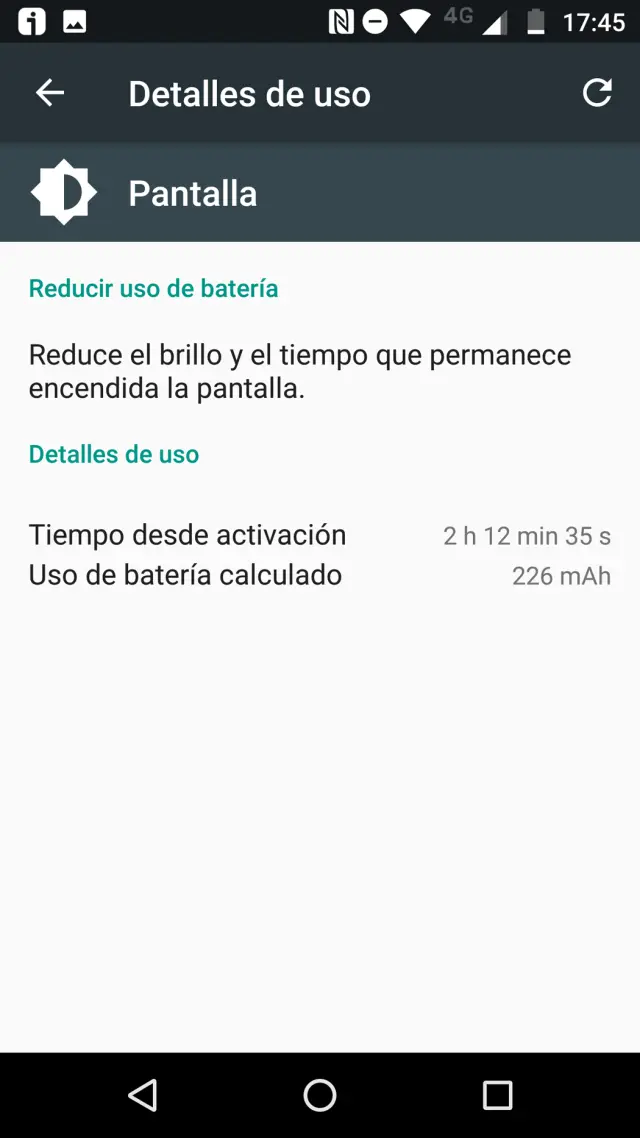The height and width of the screenshot is (1138, 640).
Task: Tap the system home button
Action: (320, 1095)
